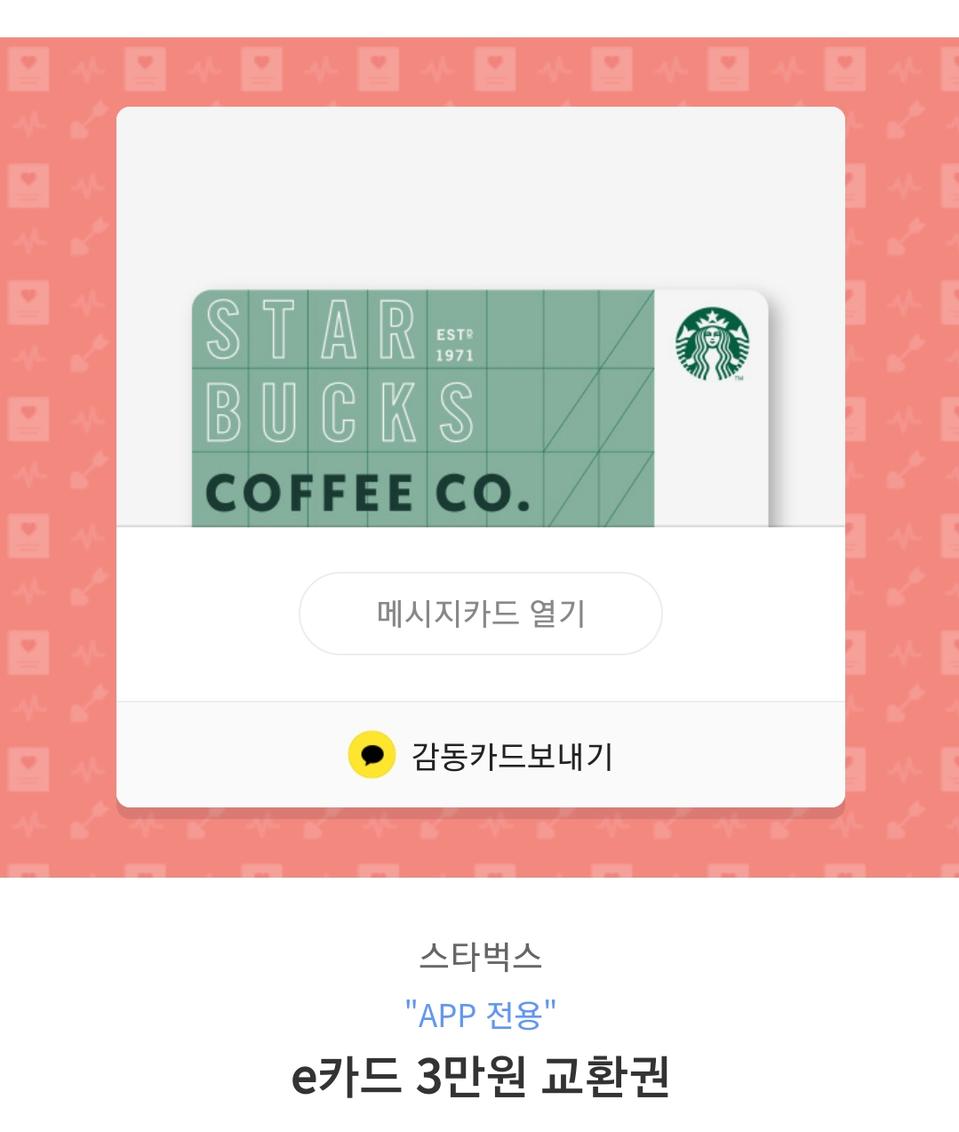Screen dimensions: 959x1132
Task: Open the APP 전용 link
Action: [479, 1013]
